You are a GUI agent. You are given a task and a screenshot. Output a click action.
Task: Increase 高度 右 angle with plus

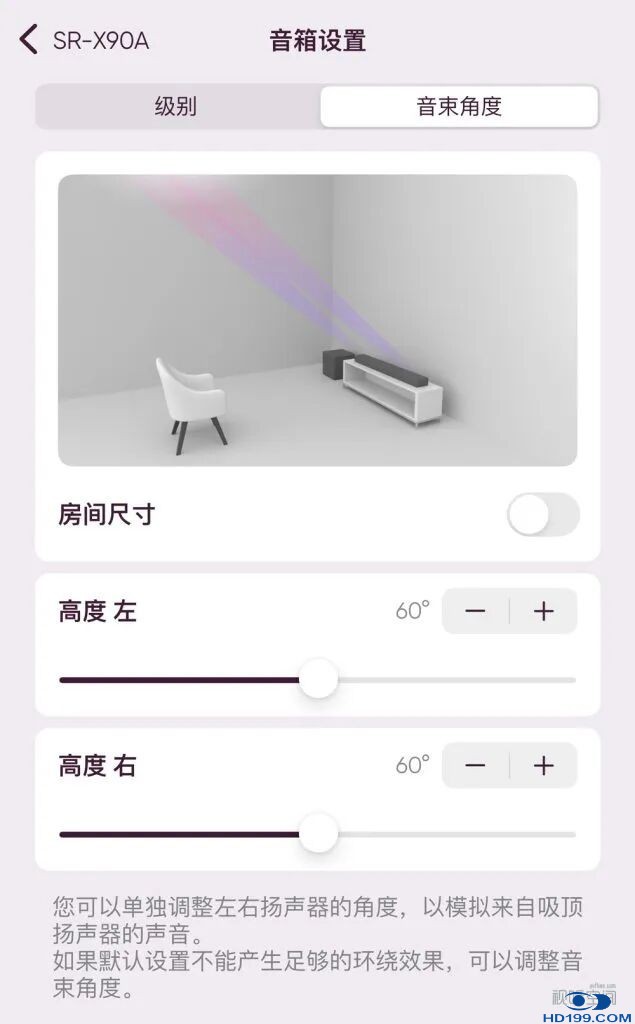click(x=544, y=766)
